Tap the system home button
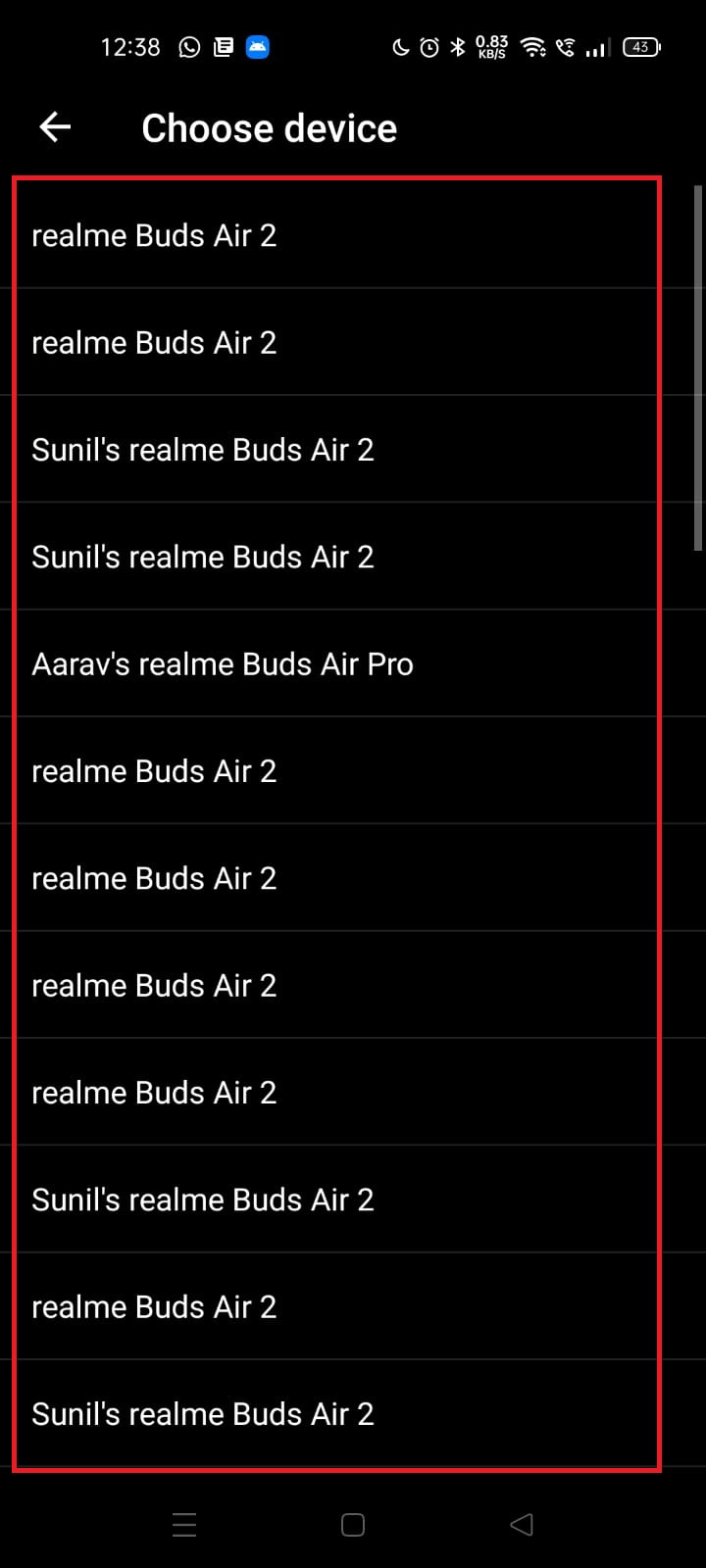Screen dimensions: 706x1568 [x=353, y=1525]
